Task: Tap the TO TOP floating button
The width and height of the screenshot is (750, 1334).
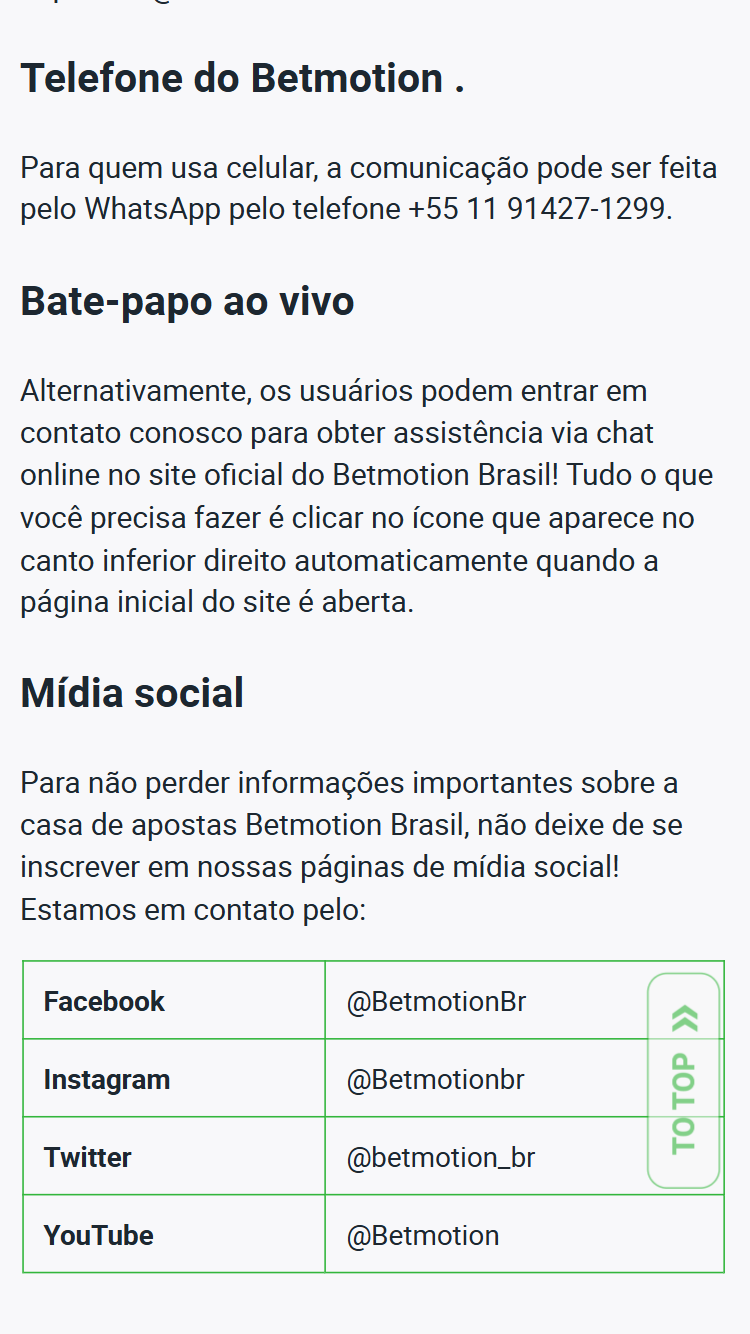Action: [684, 1080]
